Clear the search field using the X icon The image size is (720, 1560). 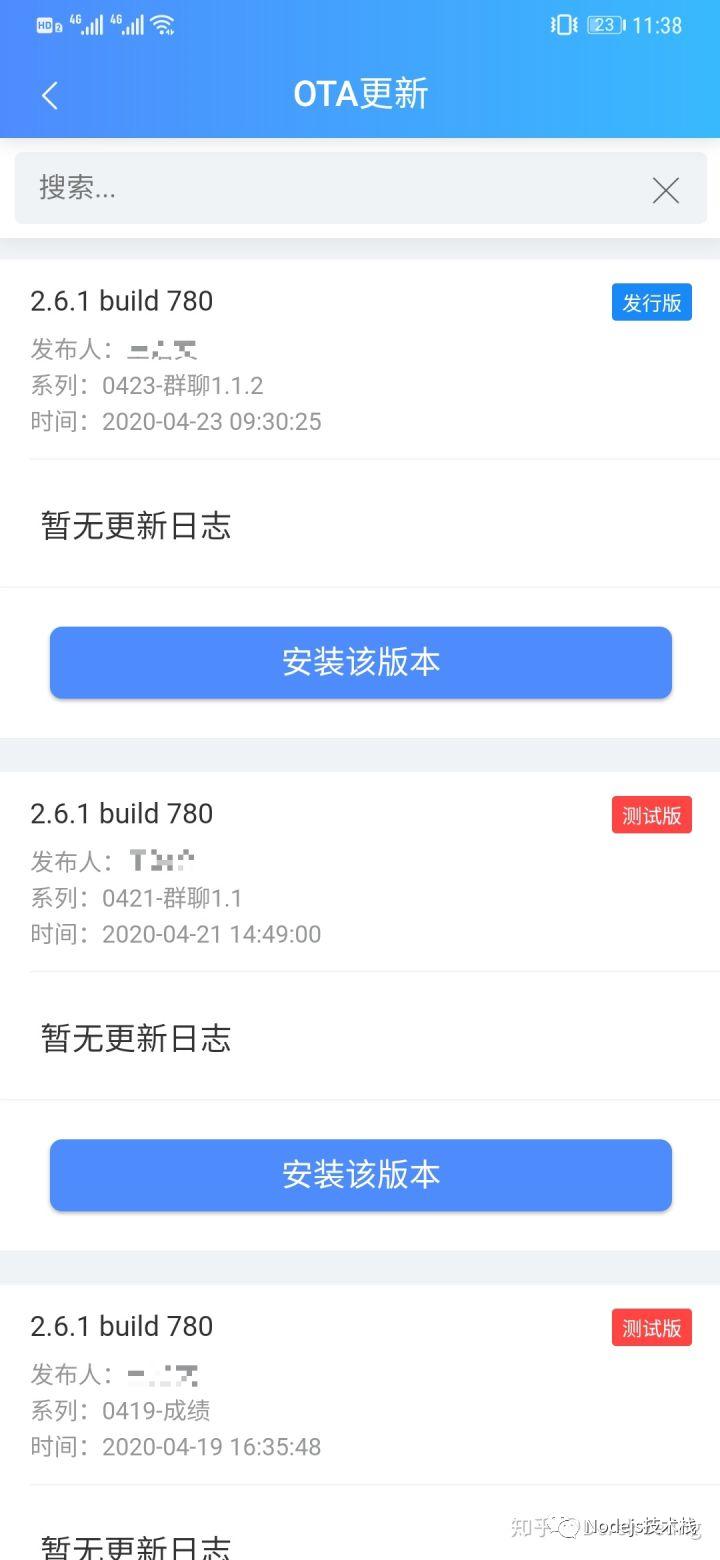665,190
